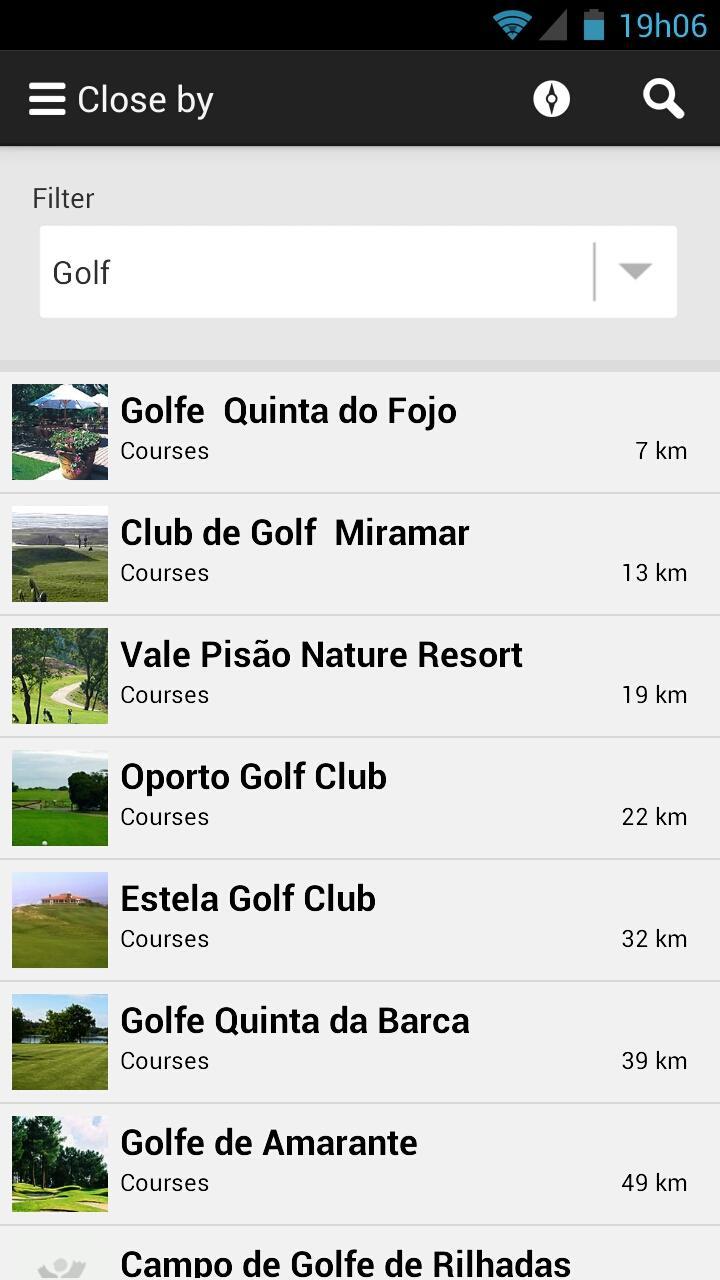720x1280 pixels.
Task: Tap the Club de Golf Miramar photo
Action: (59, 554)
